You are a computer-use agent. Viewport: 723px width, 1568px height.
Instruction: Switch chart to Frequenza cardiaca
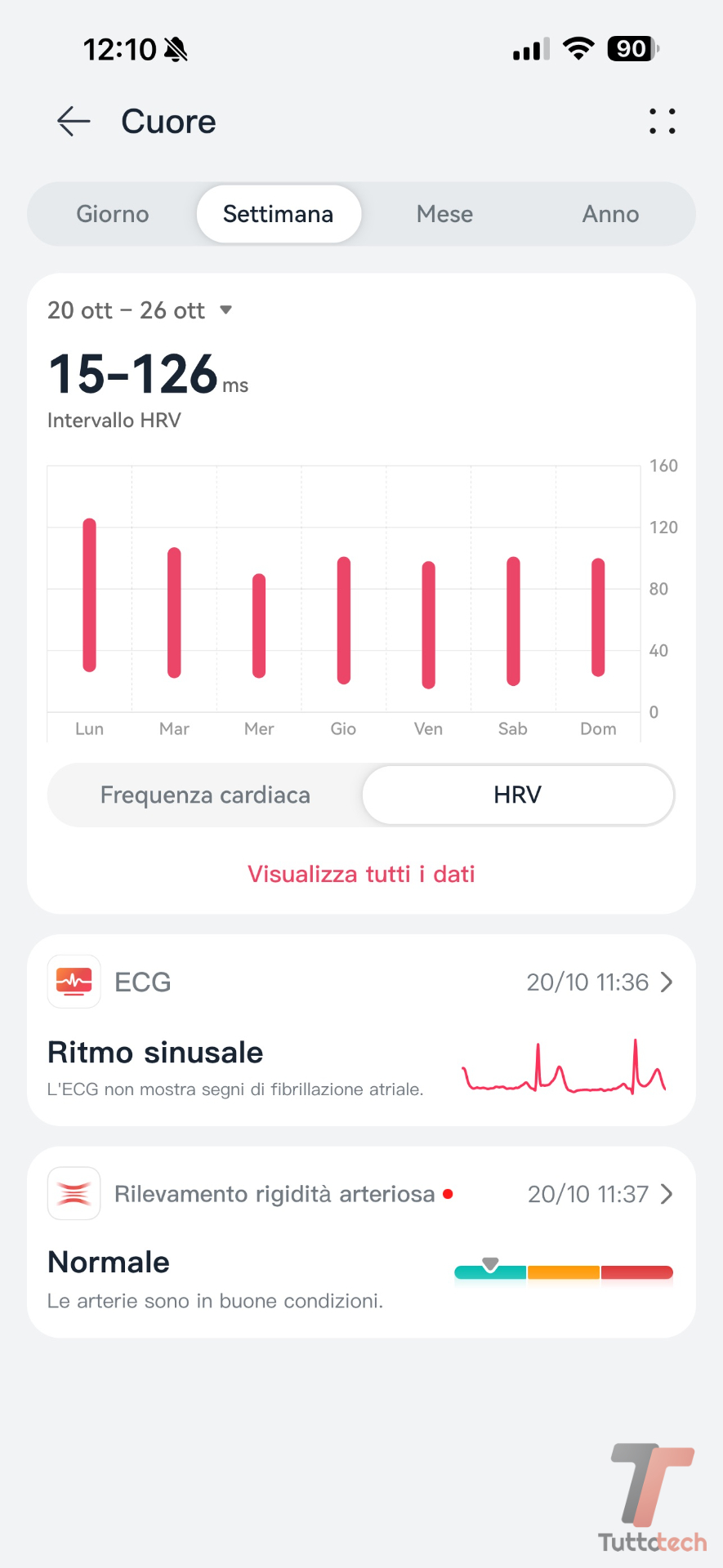205,795
